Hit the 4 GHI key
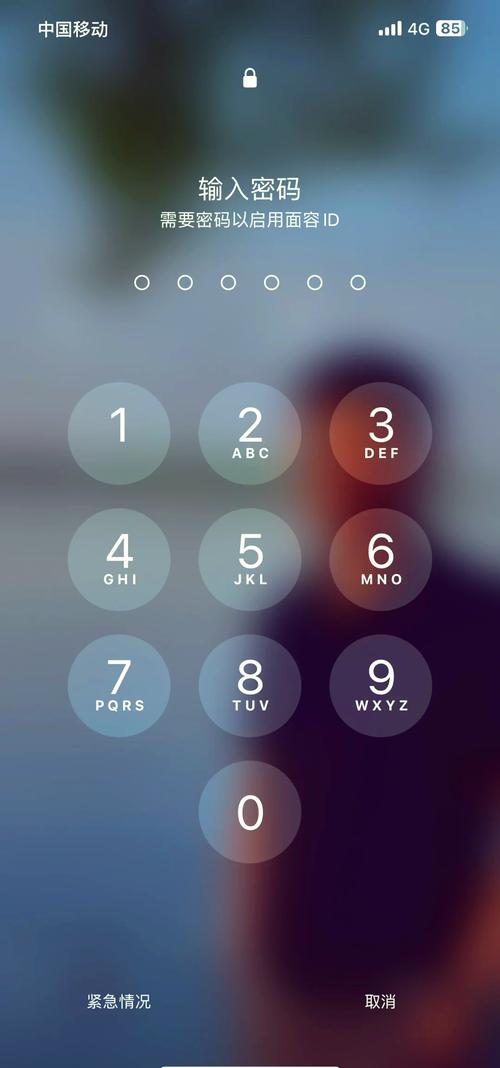 pos(119,559)
